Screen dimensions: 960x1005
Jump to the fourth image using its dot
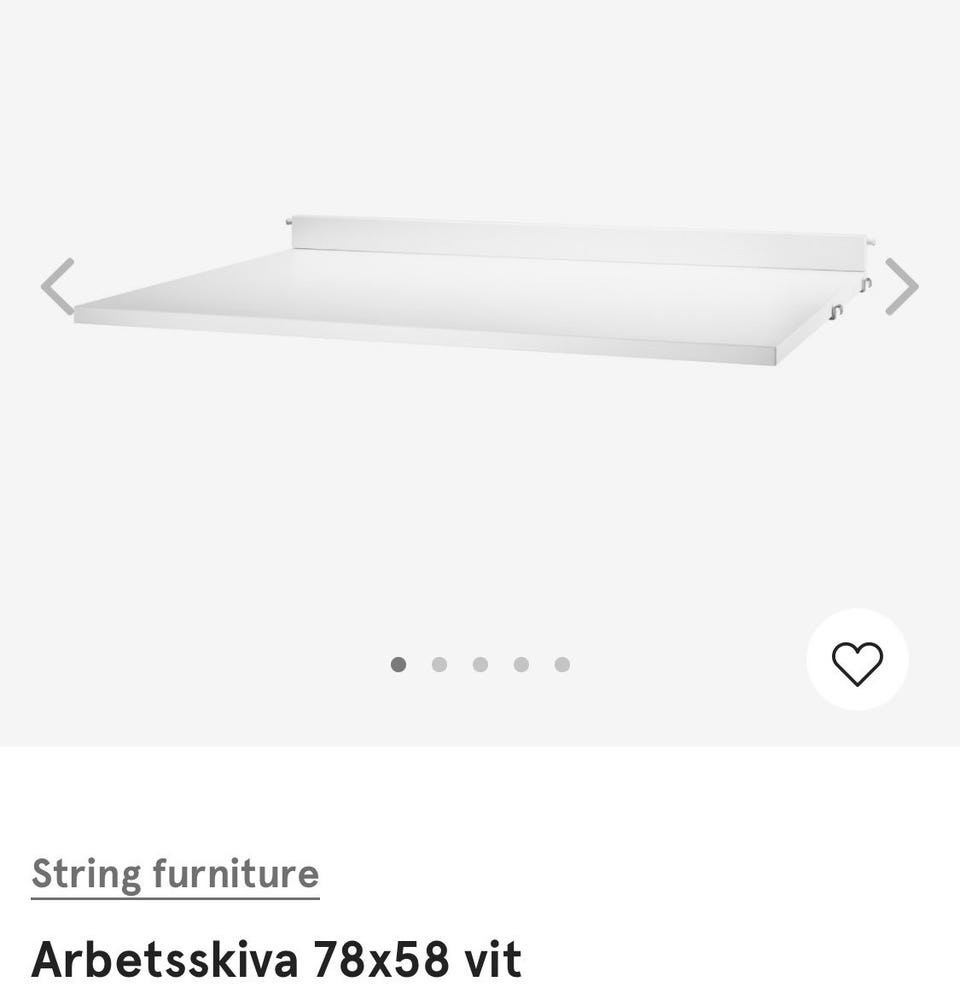520,662
